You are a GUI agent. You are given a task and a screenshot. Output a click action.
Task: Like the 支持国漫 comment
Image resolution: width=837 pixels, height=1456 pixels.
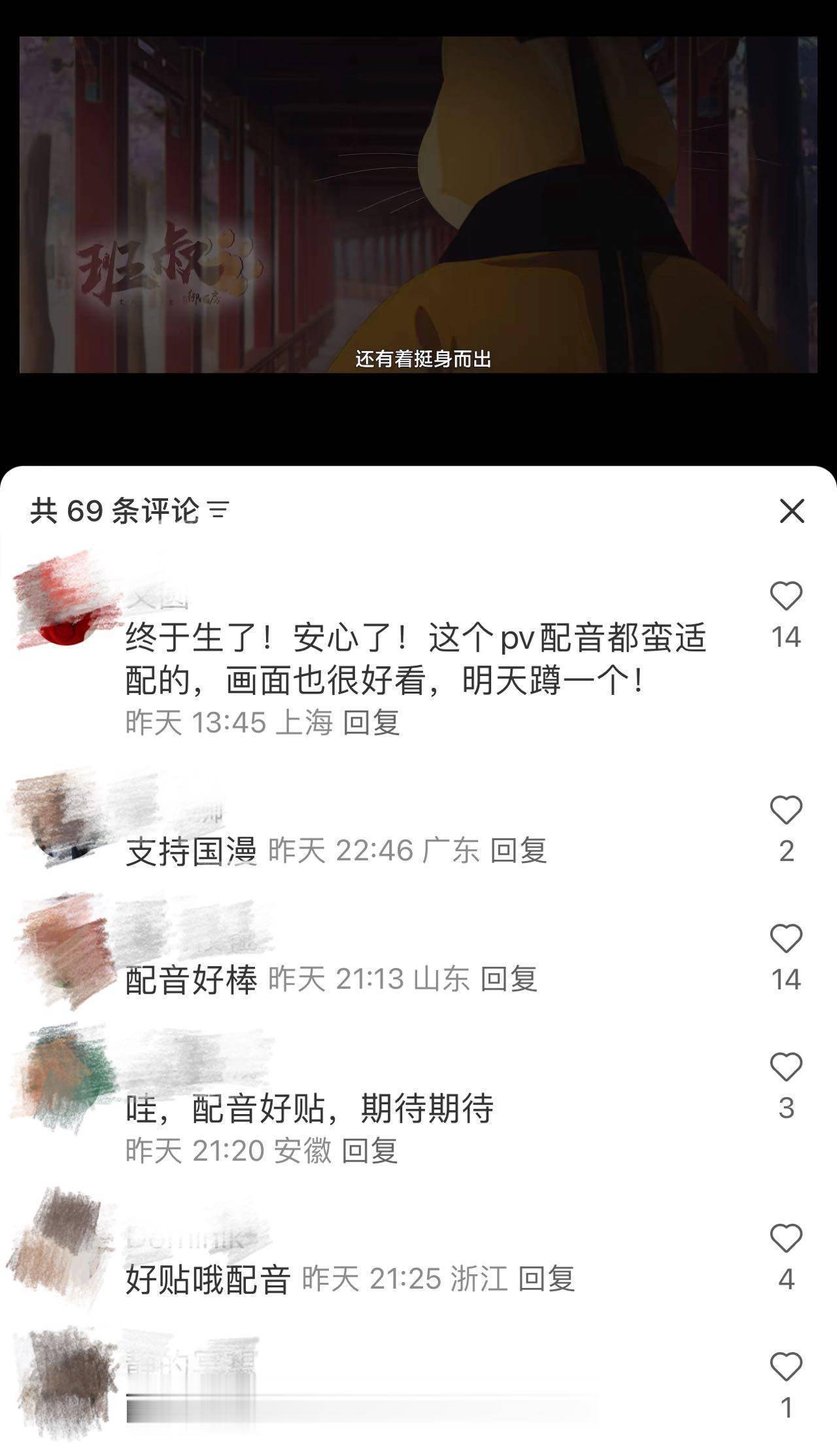pyautogui.click(x=785, y=811)
